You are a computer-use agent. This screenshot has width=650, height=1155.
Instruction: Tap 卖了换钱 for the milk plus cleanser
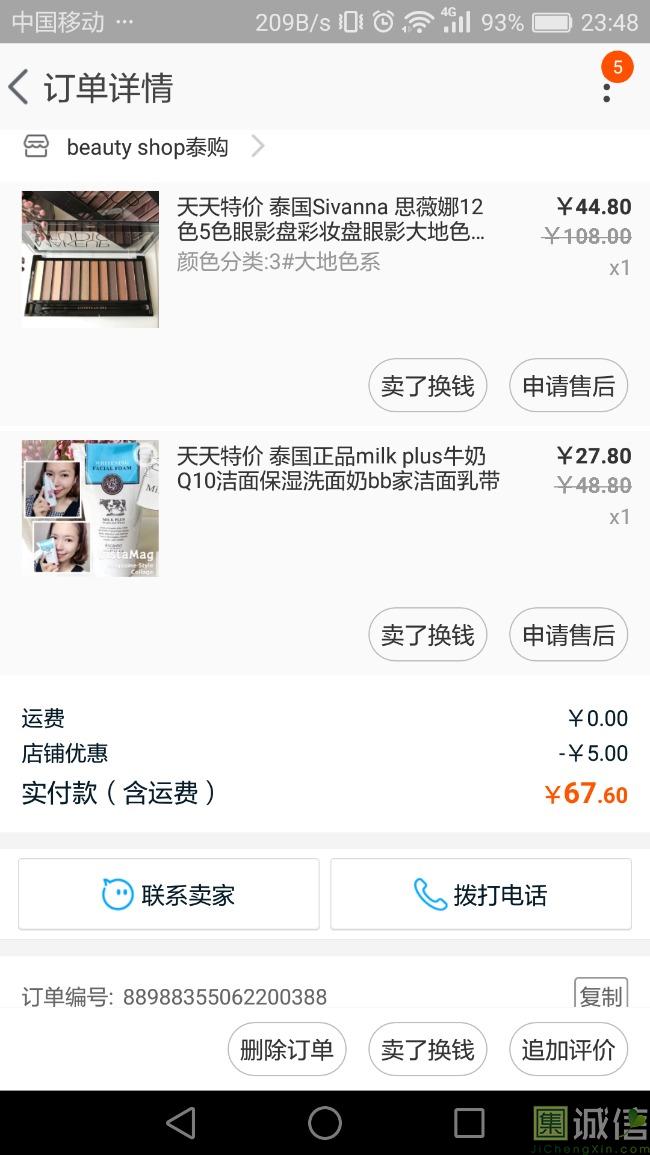428,635
